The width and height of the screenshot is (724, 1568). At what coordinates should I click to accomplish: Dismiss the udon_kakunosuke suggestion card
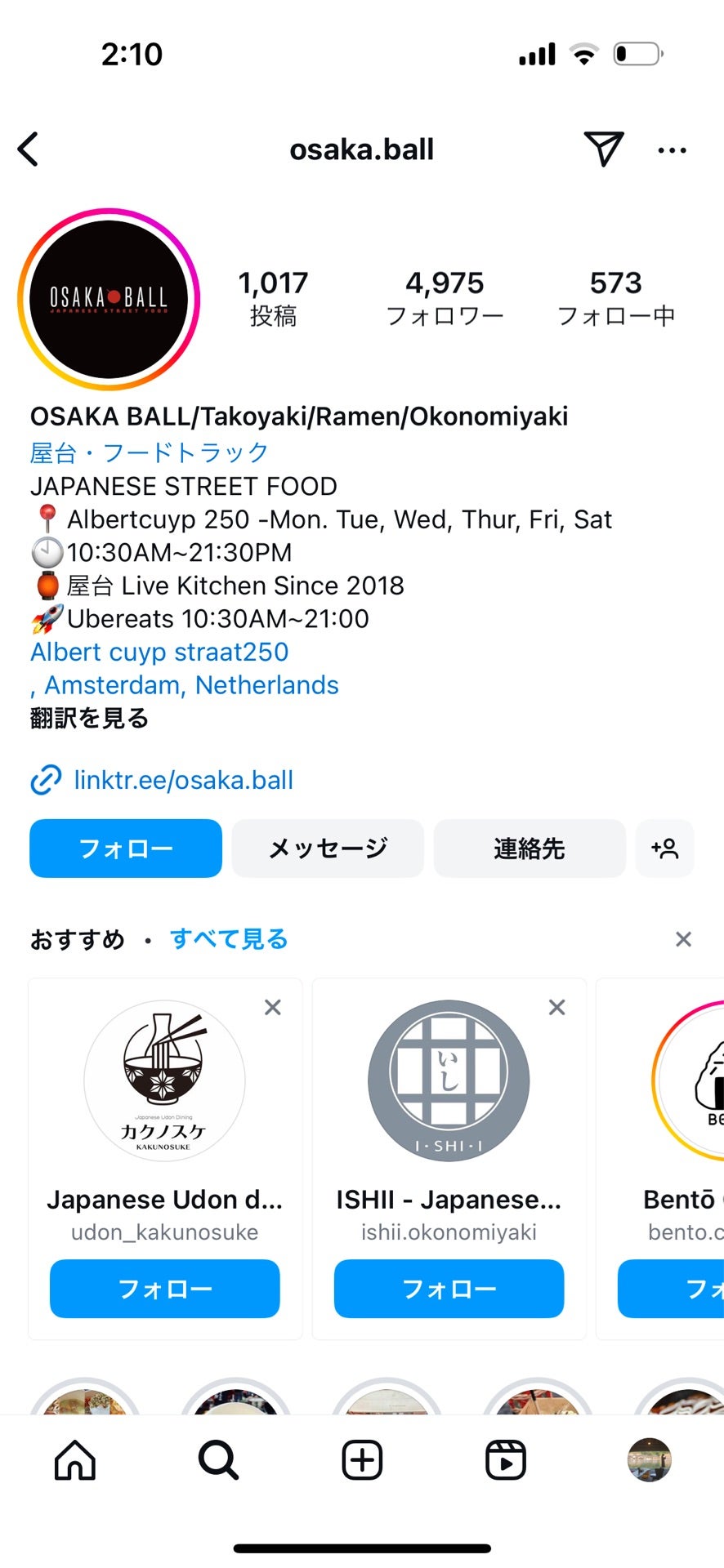273,1008
